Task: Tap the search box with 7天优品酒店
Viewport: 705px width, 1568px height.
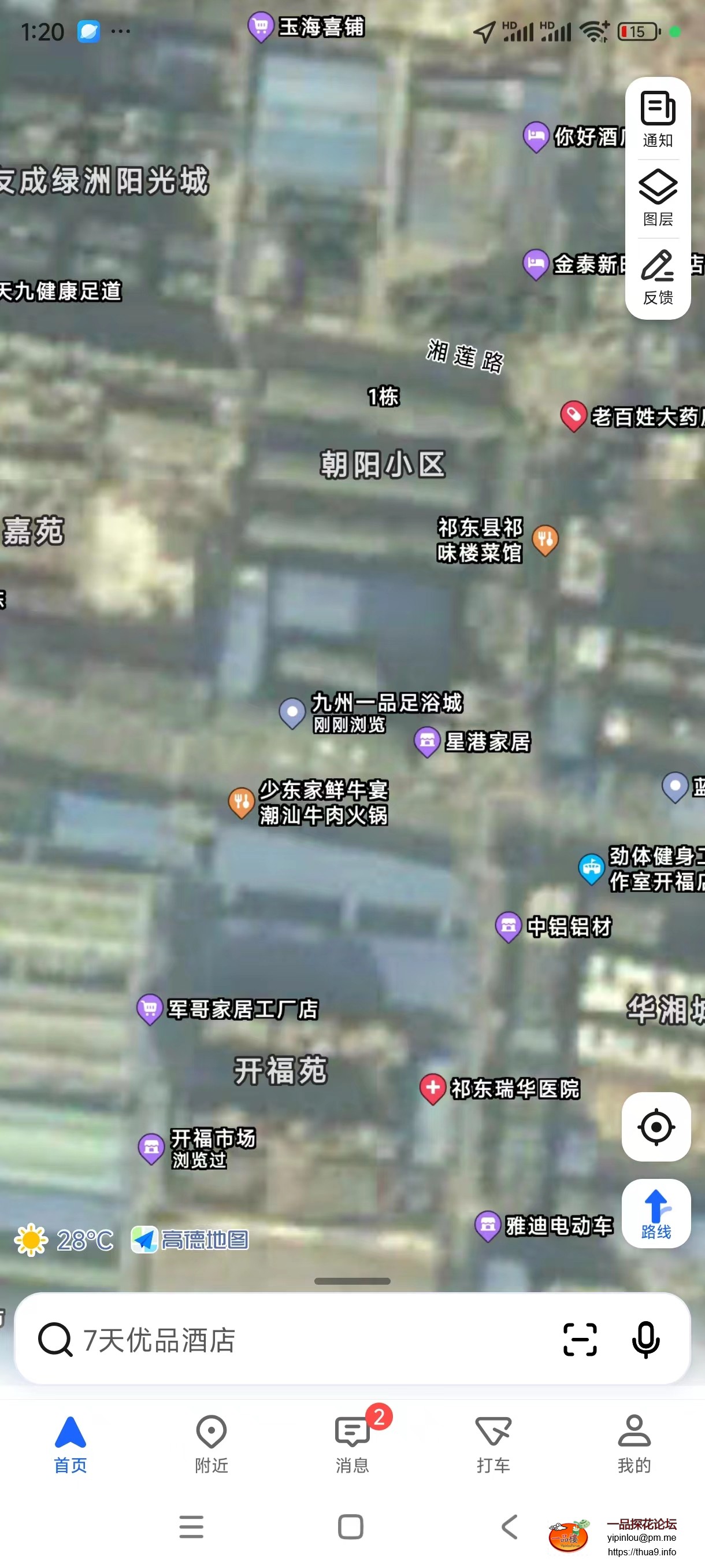Action: pos(292,1340)
